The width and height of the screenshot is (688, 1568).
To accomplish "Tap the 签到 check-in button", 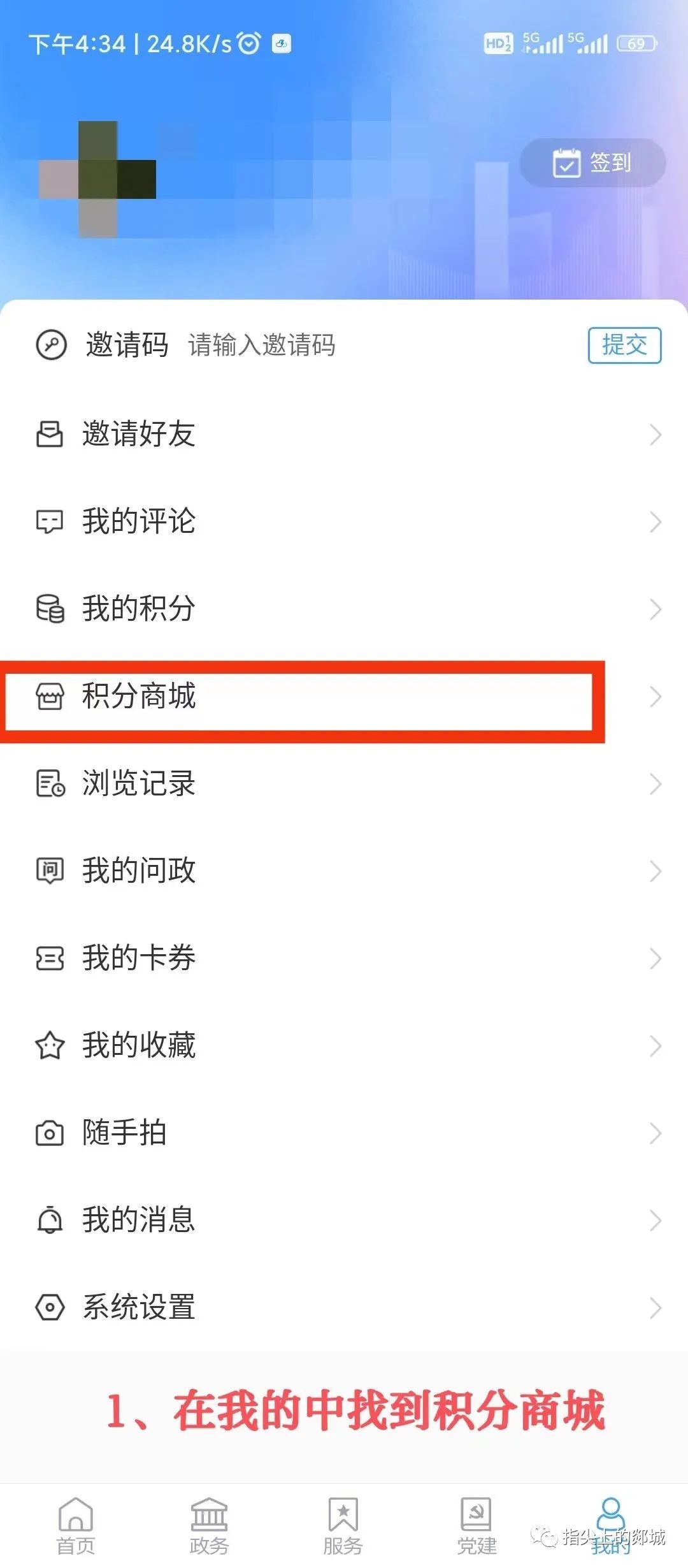I will tap(592, 163).
